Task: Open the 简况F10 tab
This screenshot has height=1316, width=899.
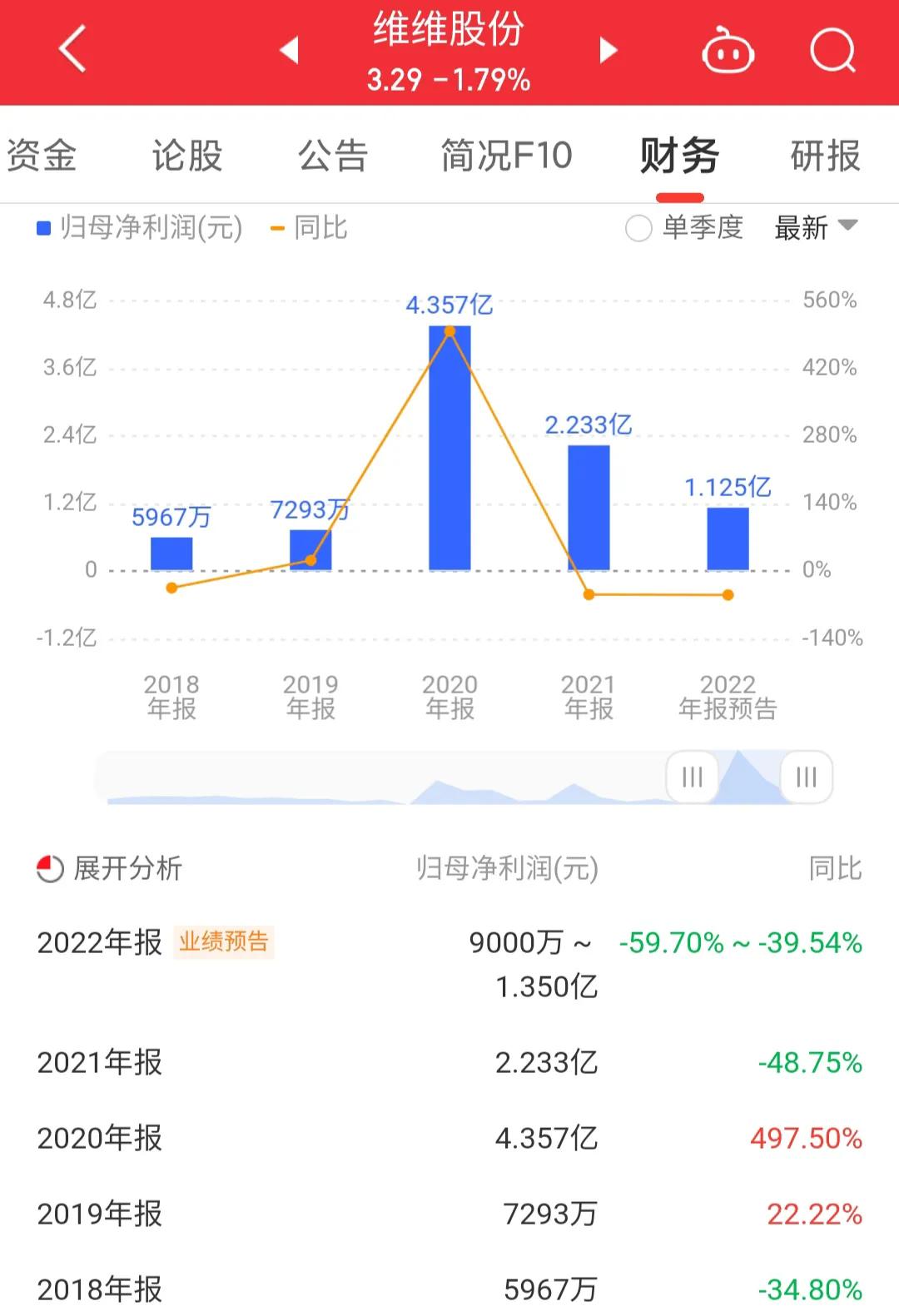Action: pyautogui.click(x=506, y=155)
